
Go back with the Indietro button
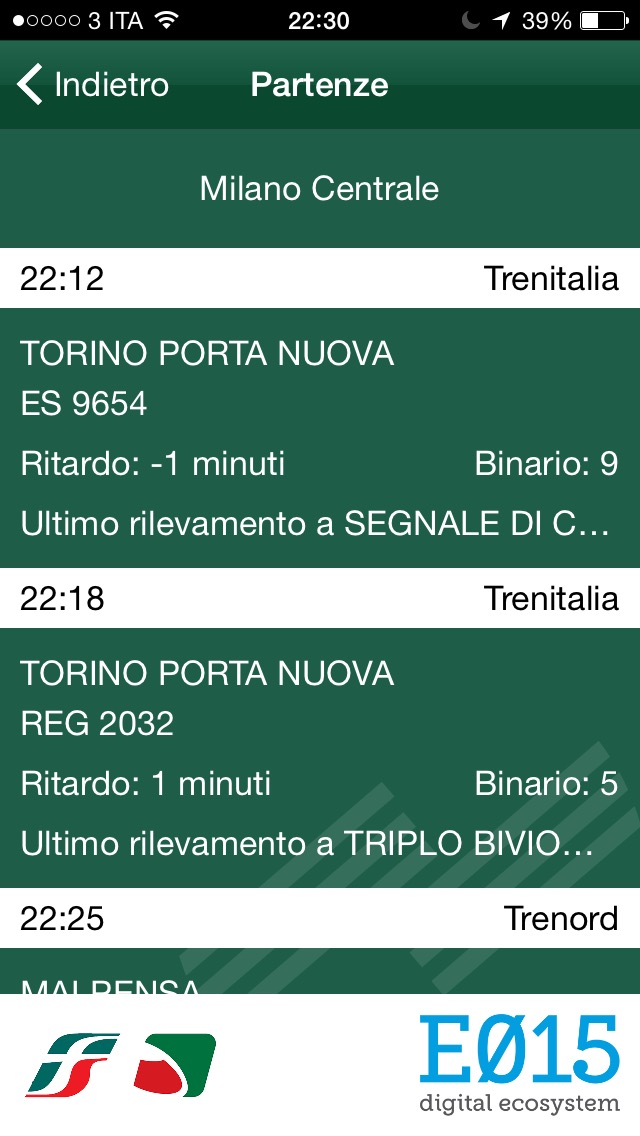pyautogui.click(x=93, y=85)
